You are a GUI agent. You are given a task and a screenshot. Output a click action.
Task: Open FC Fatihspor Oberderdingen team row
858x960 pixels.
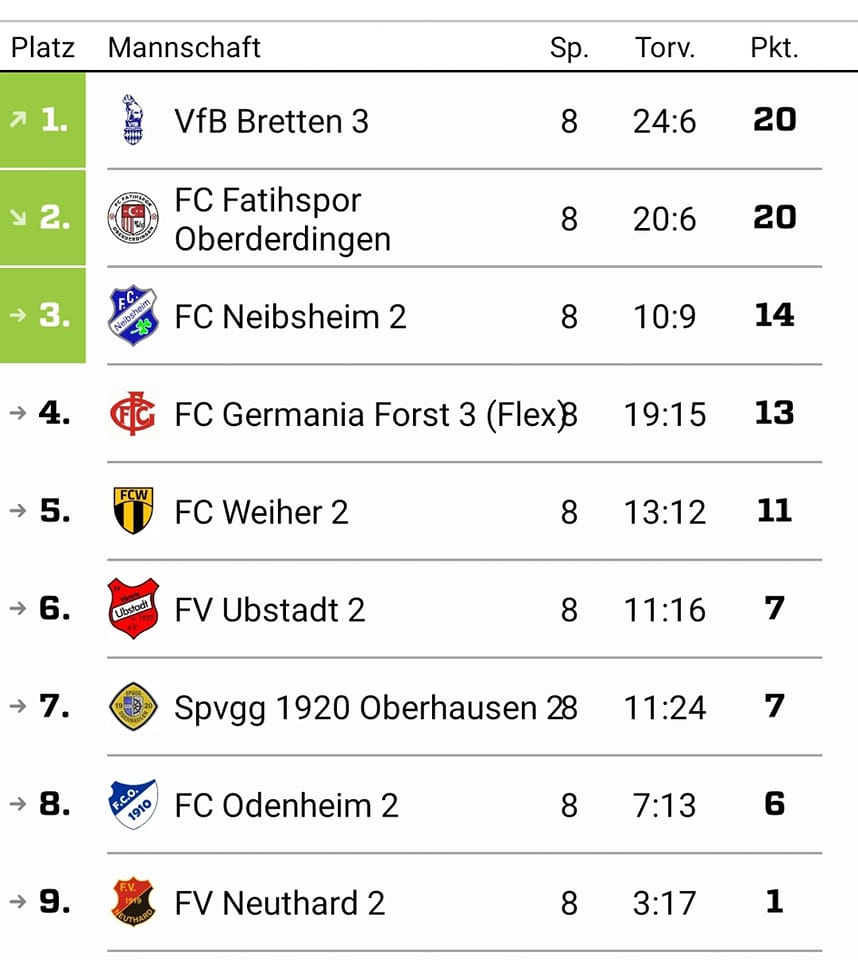click(282, 219)
